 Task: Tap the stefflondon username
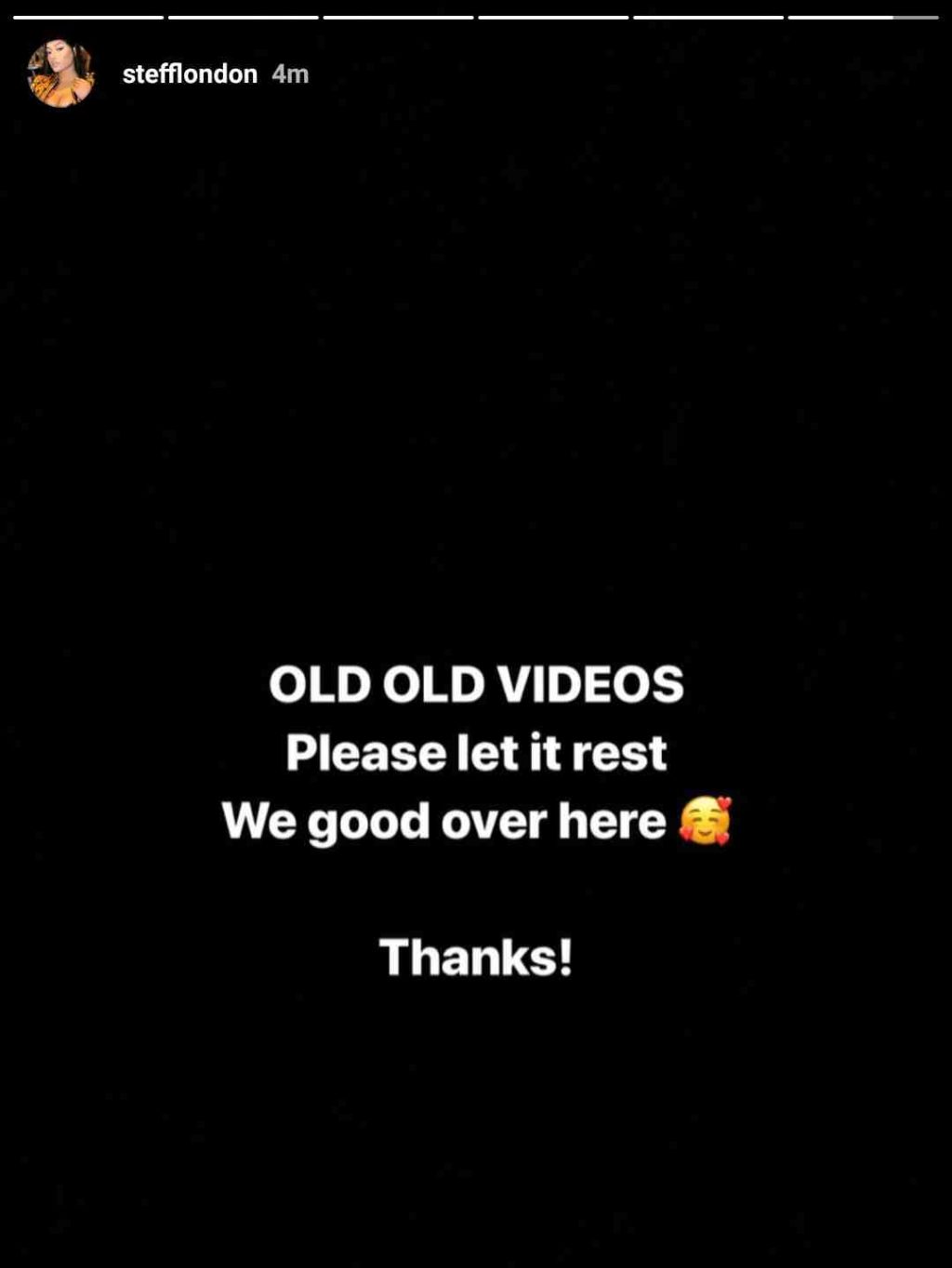tap(190, 74)
